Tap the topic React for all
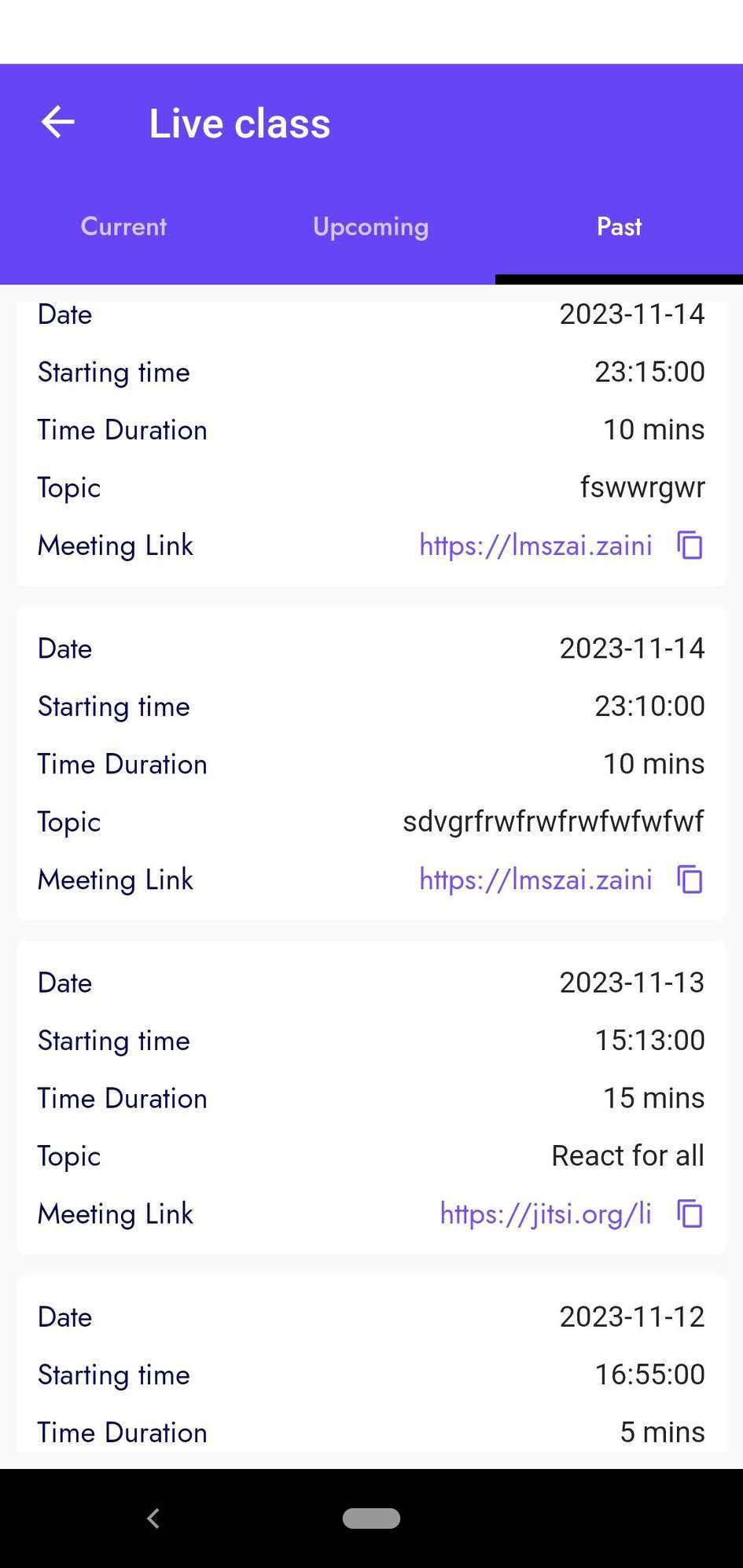Viewport: 743px width, 1568px height. 627,1155
